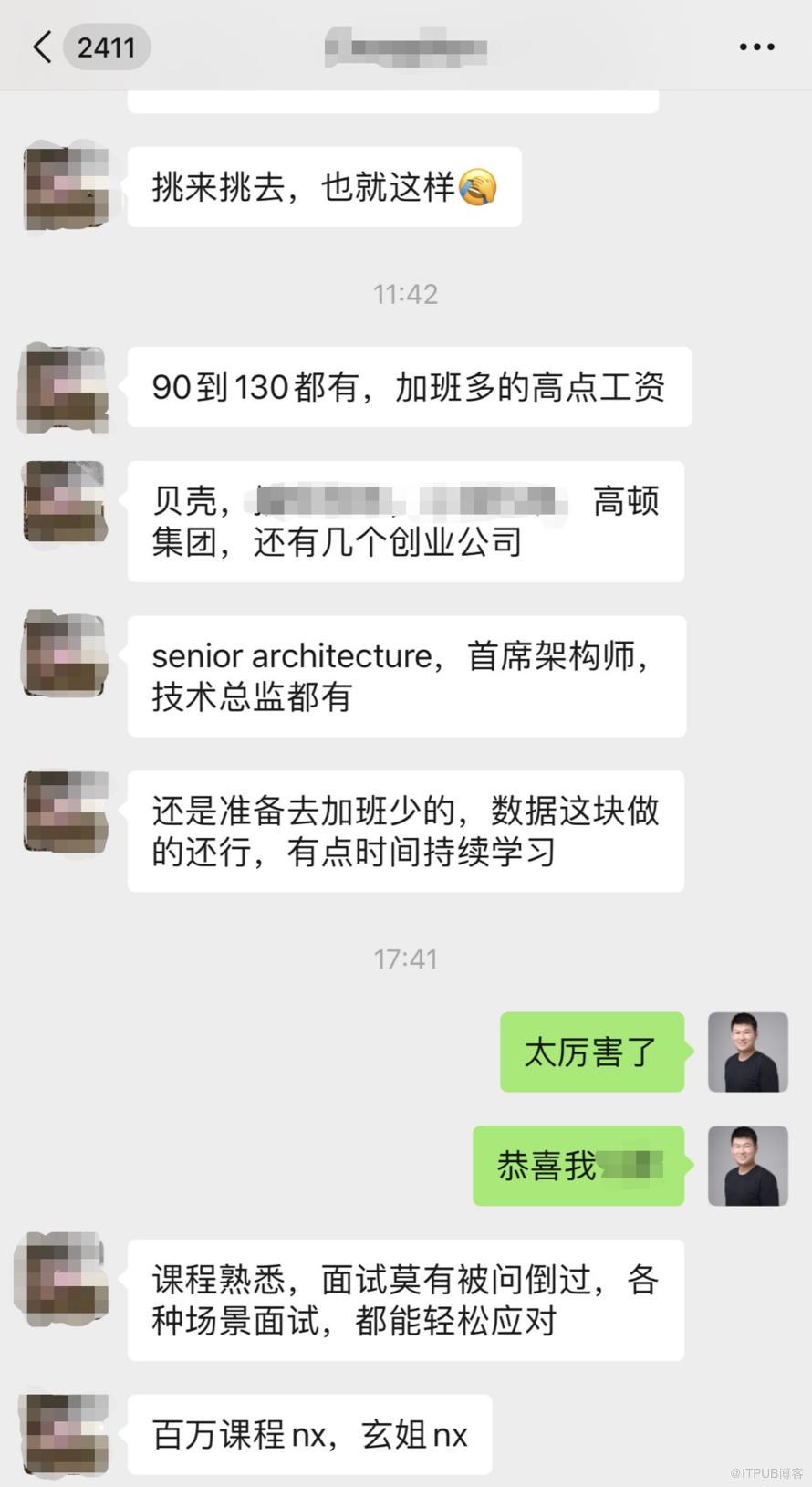Open the three-dot chat menu
The width and height of the screenshot is (812, 1487).
click(x=756, y=47)
